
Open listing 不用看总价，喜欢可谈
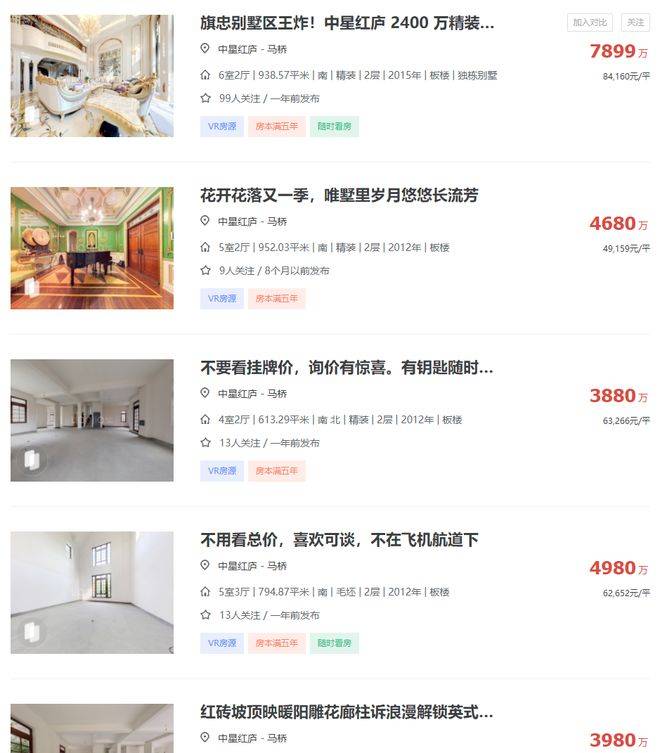339,540
